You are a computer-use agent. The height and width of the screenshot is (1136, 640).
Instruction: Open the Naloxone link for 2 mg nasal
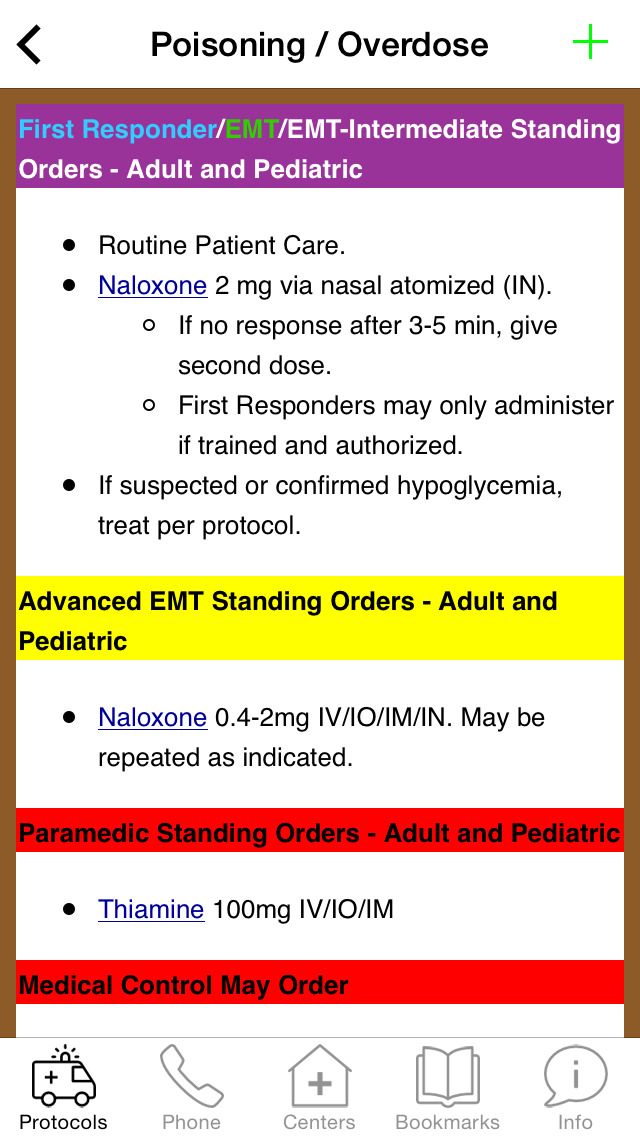pos(152,286)
